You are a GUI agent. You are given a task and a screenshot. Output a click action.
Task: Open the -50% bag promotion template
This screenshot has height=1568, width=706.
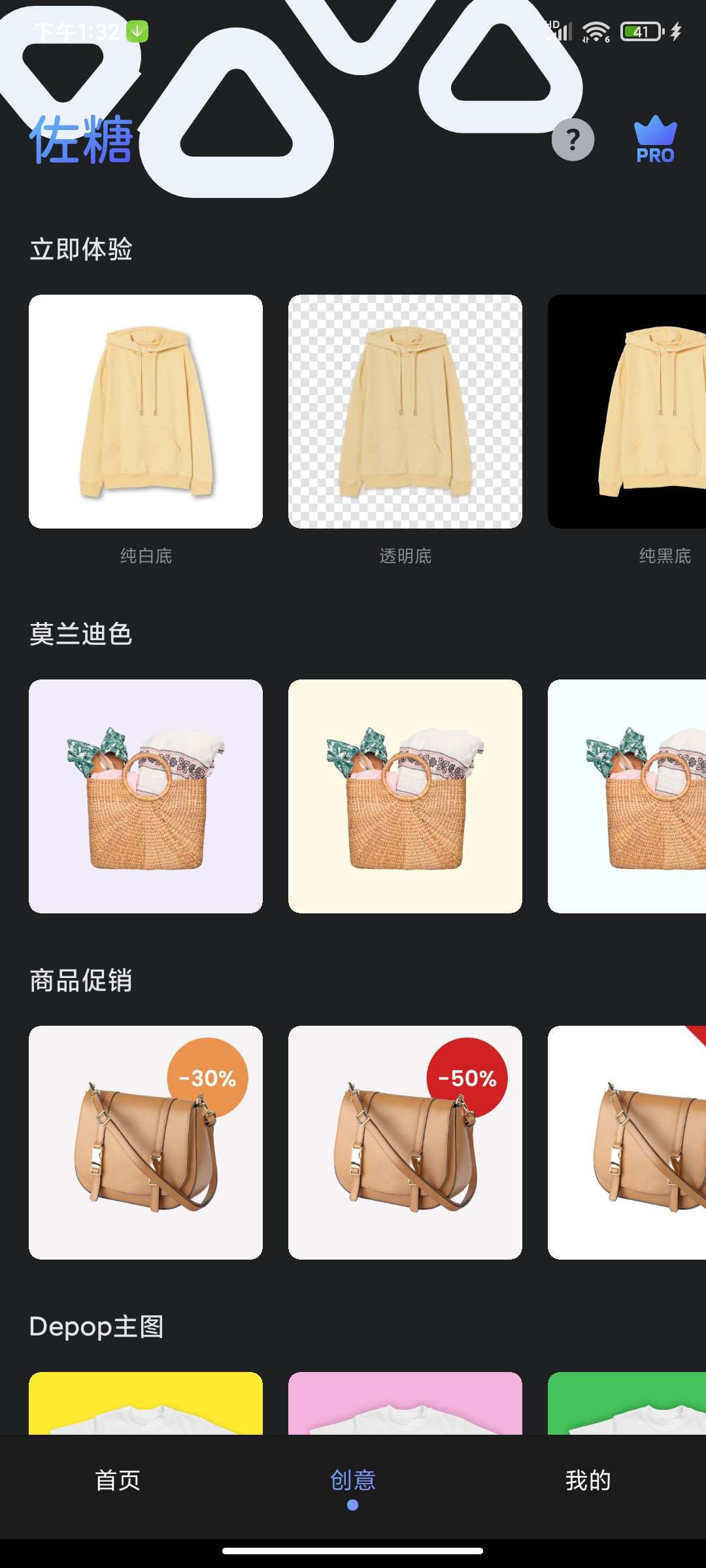click(405, 1142)
